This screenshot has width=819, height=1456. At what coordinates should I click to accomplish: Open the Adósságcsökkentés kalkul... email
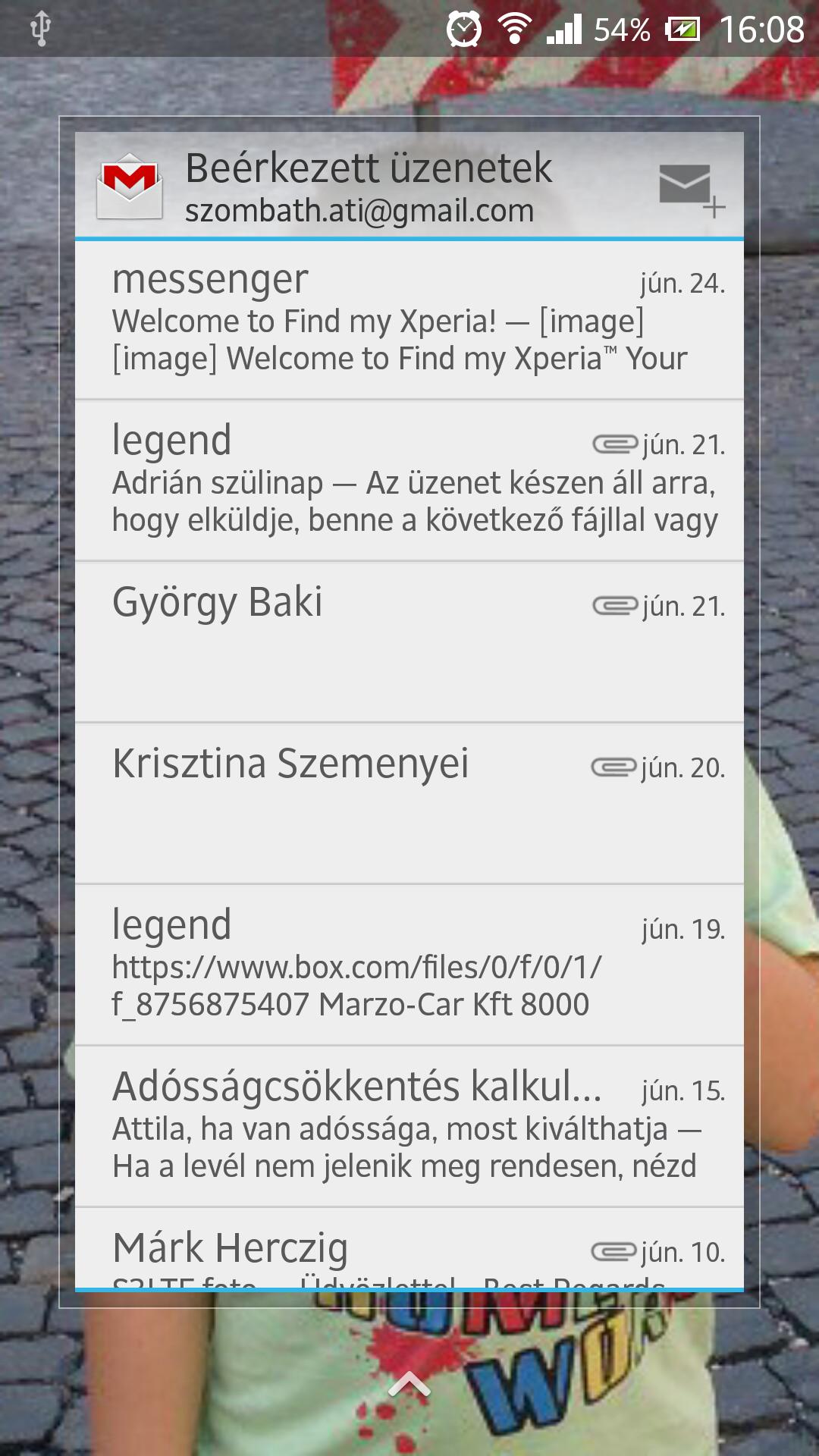pyautogui.click(x=409, y=1127)
